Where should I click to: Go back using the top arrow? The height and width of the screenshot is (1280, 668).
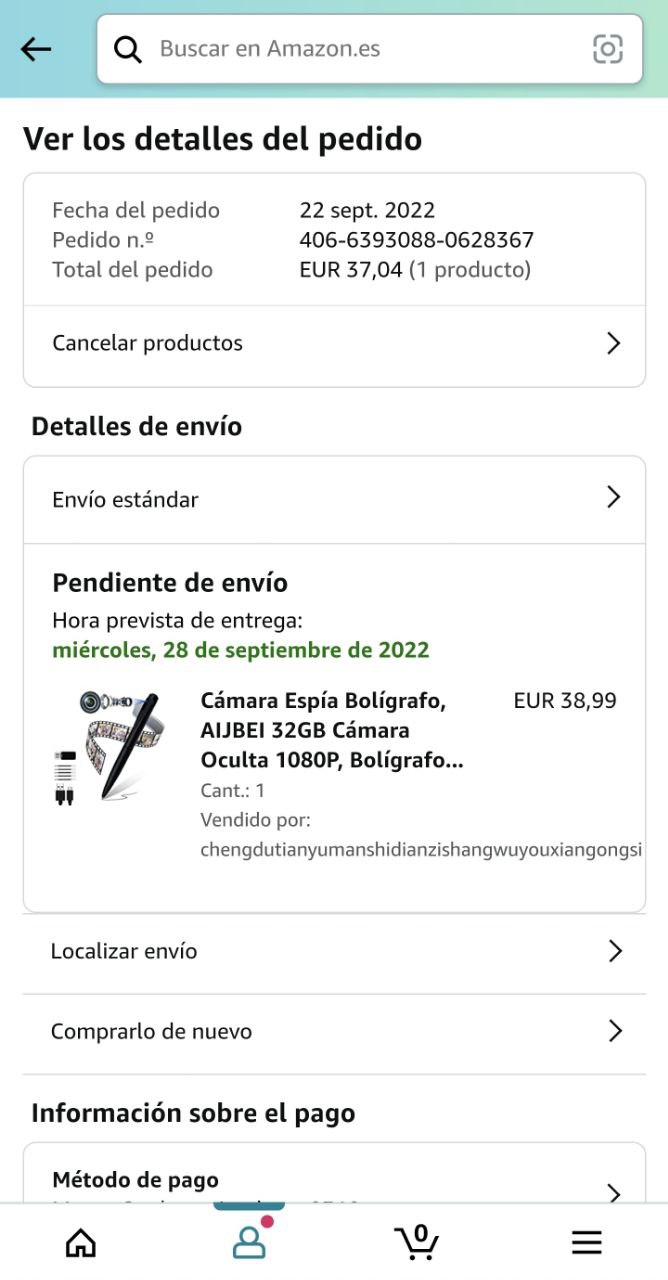pyautogui.click(x=36, y=49)
